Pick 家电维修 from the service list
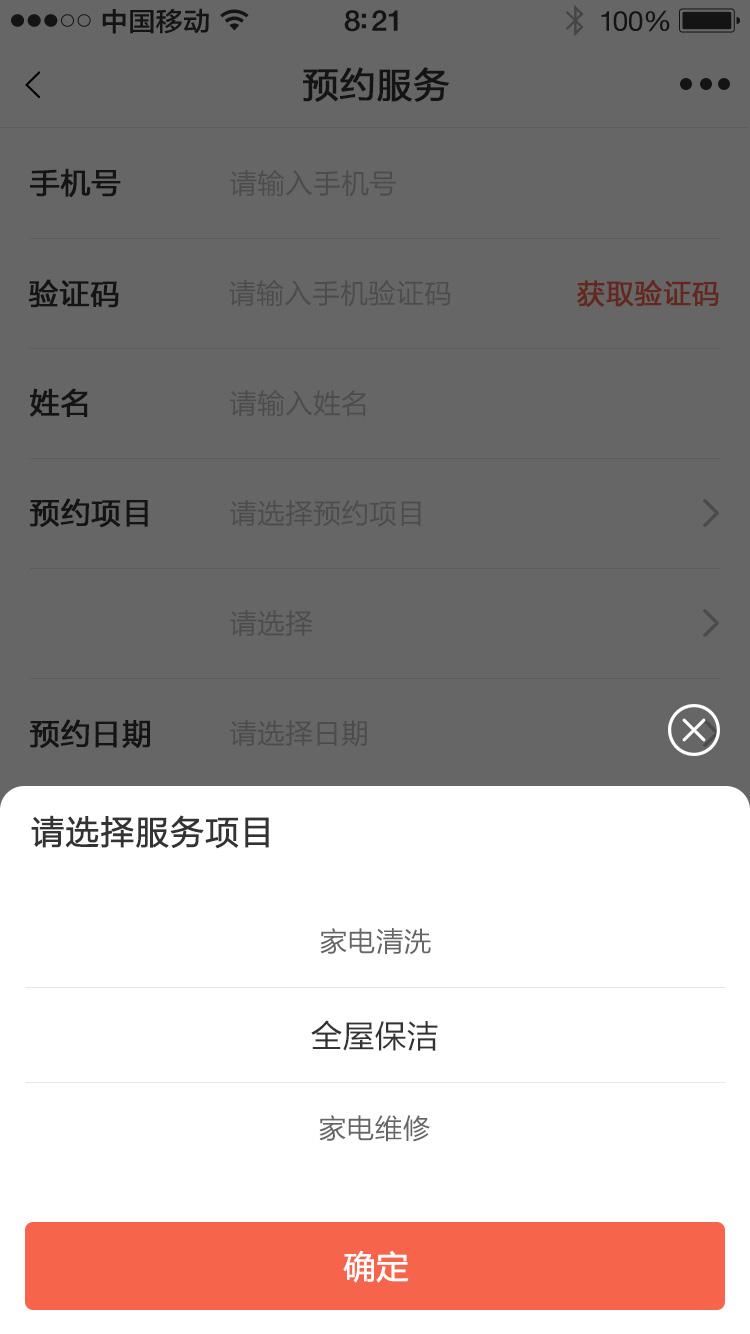 [375, 1128]
